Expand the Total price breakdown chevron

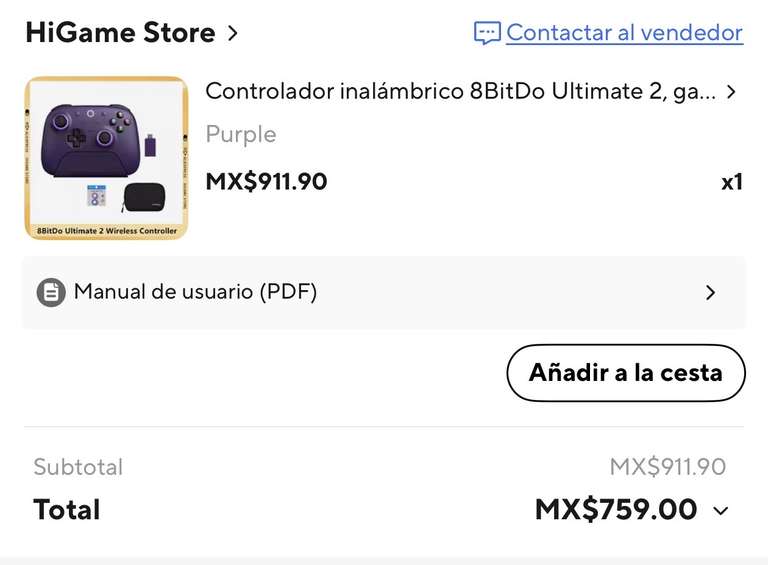[720, 511]
